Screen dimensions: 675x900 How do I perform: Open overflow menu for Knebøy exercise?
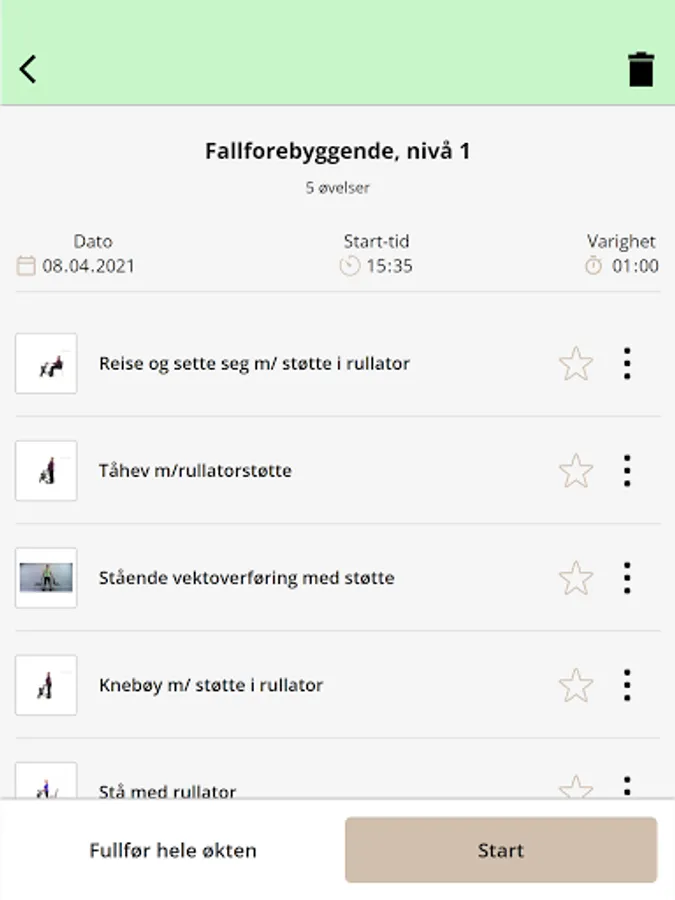tap(627, 686)
